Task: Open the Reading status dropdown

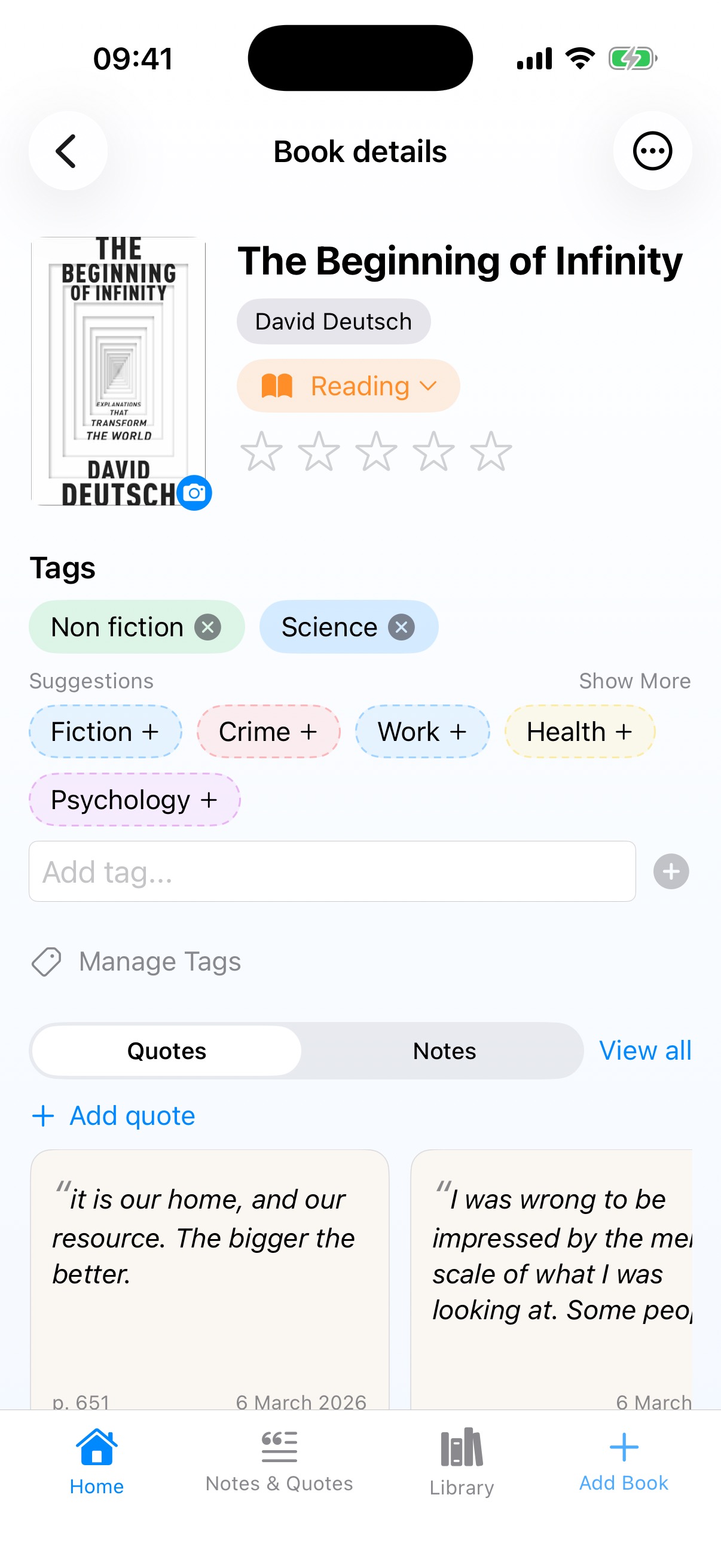Action: [348, 386]
